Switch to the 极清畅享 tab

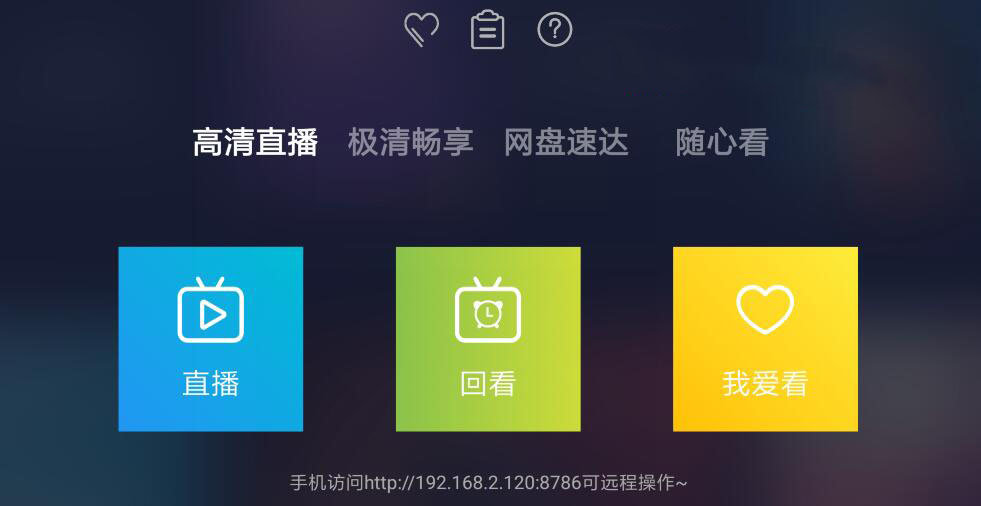tap(410, 143)
